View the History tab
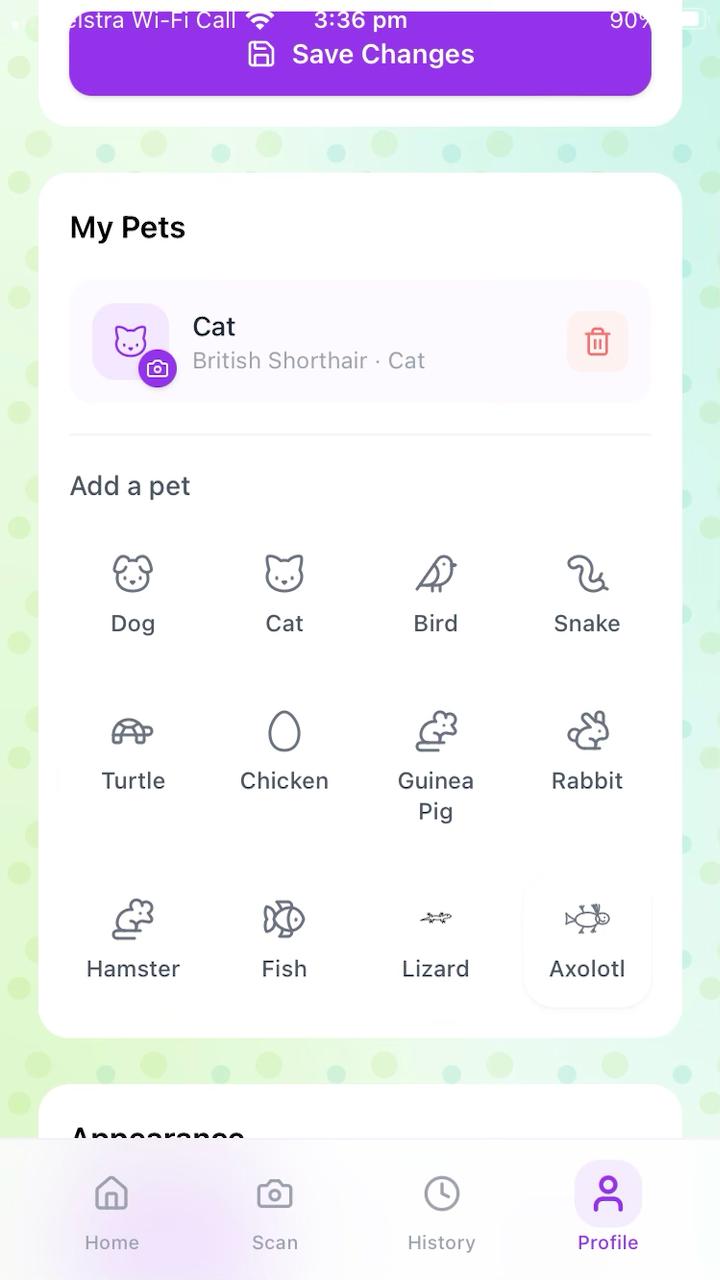The height and width of the screenshot is (1280, 720). point(441,1210)
